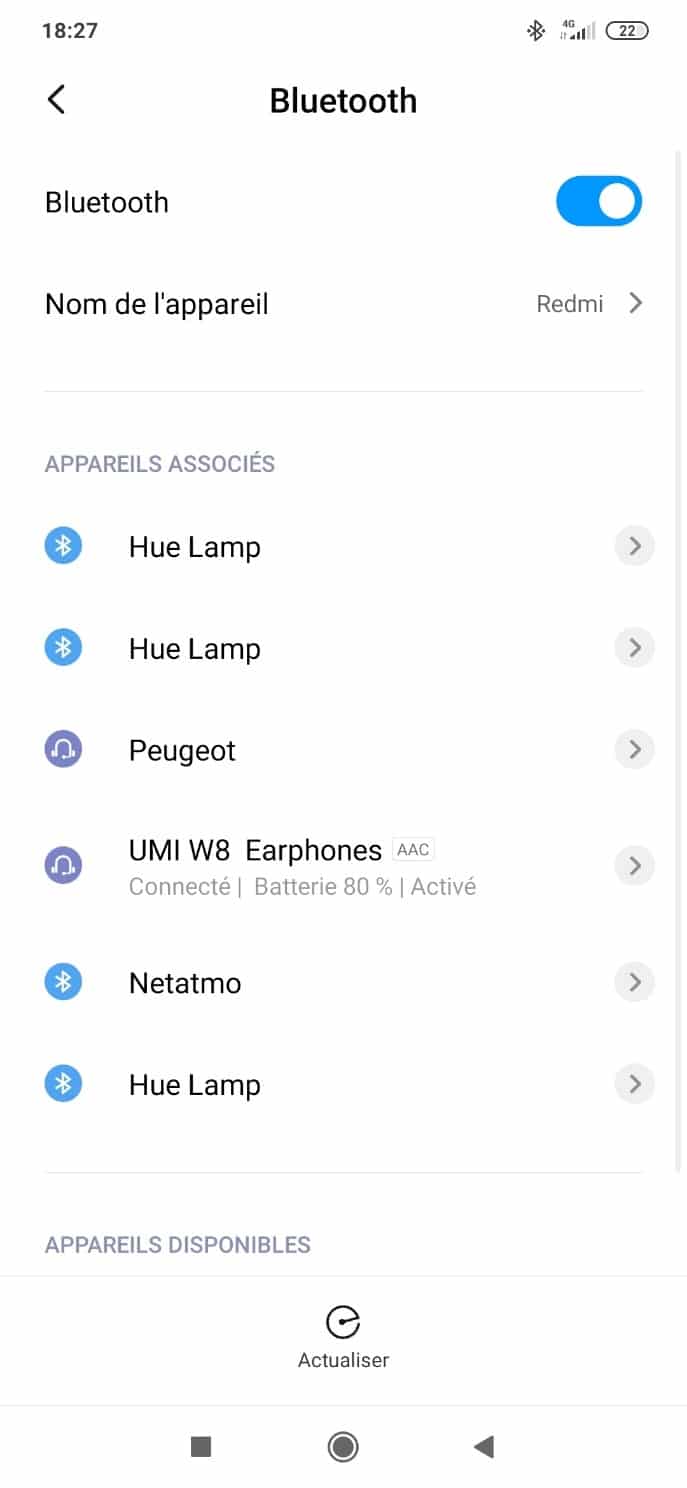Open details arrow for UMI W8 Earphones
Image resolution: width=687 pixels, height=1488 pixels.
coord(634,865)
